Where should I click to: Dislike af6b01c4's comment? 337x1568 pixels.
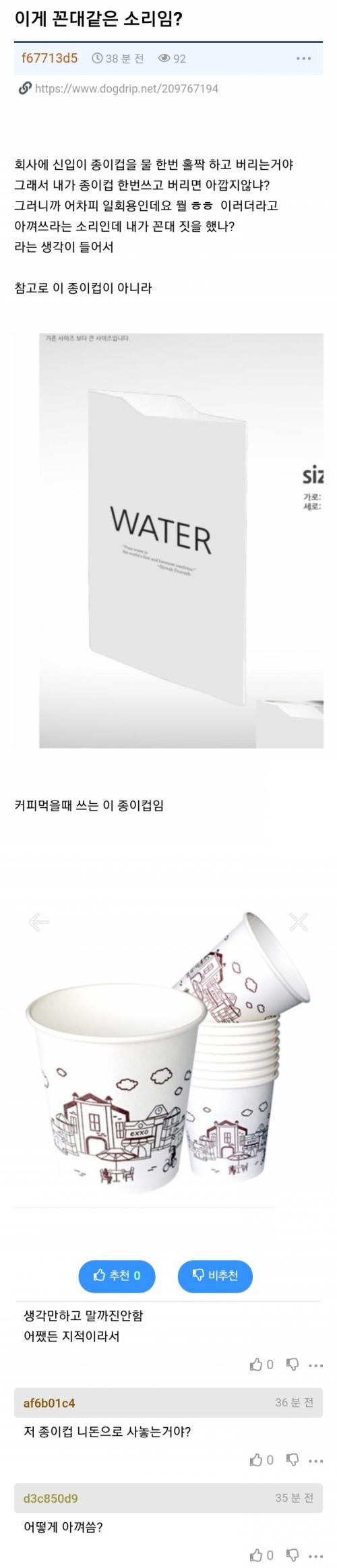click(292, 1460)
